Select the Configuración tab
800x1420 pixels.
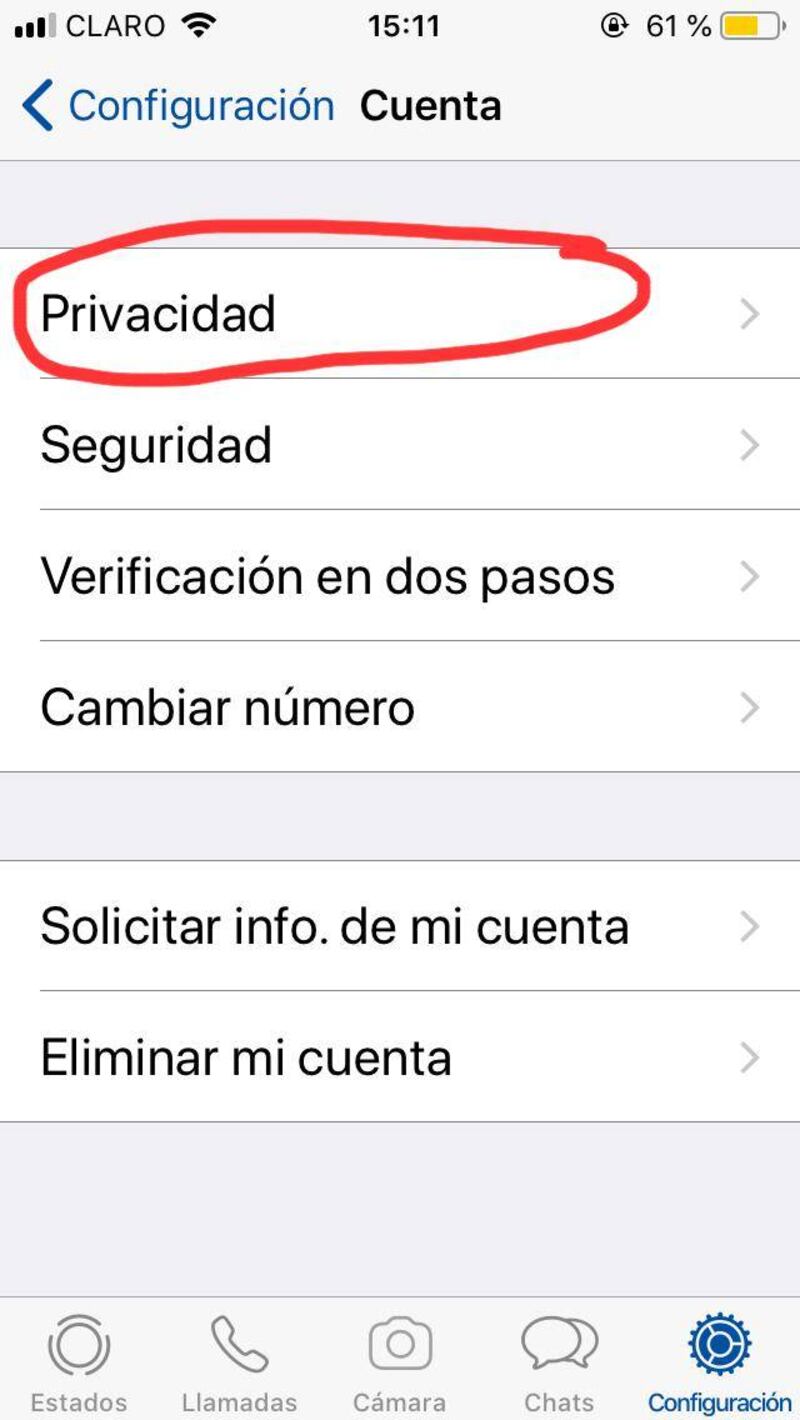[720, 1362]
